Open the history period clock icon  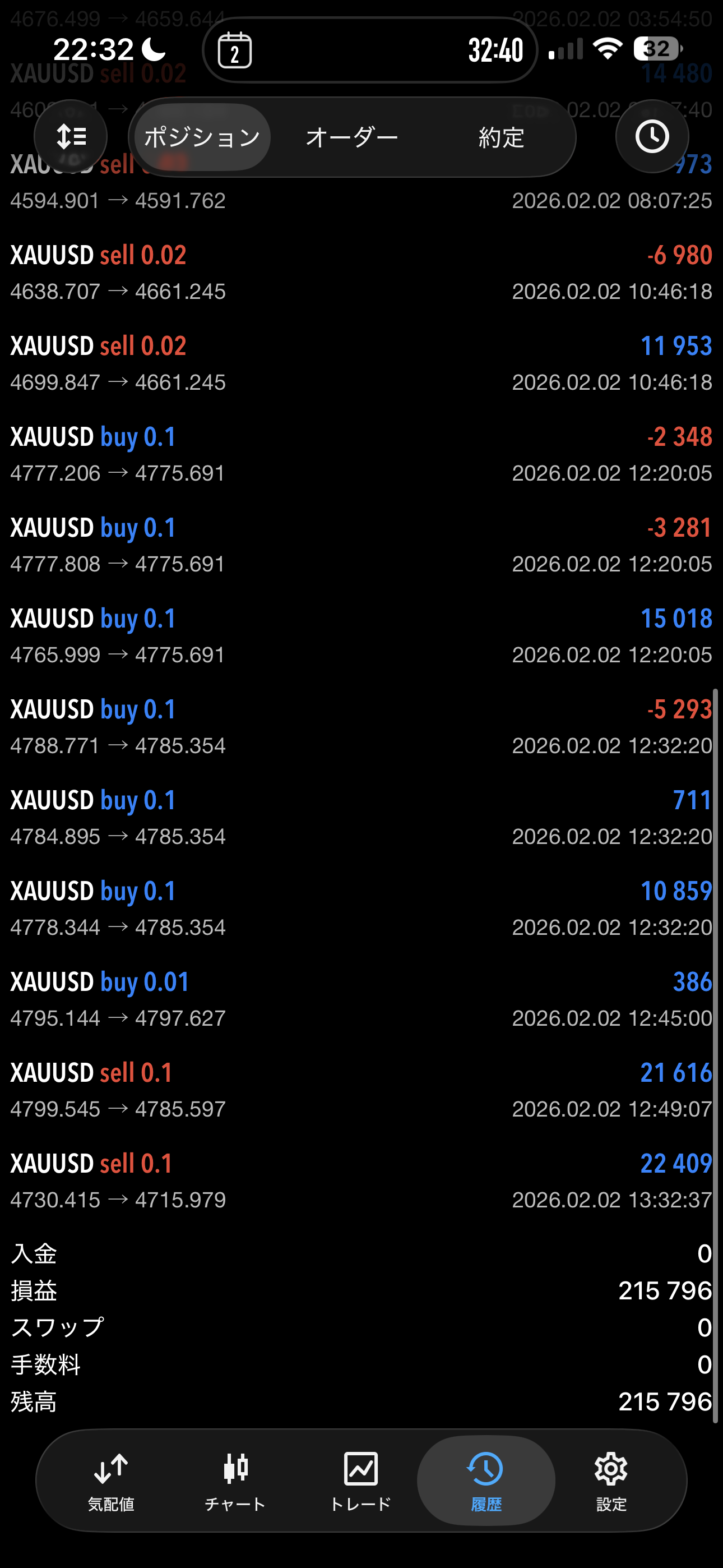(x=652, y=136)
